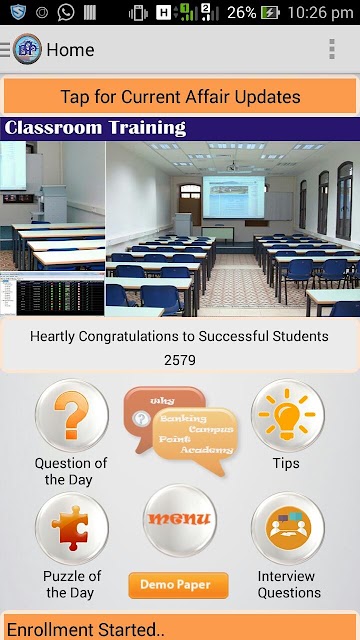This screenshot has width=360, height=640.
Task: View Tips
Action: [x=287, y=425]
